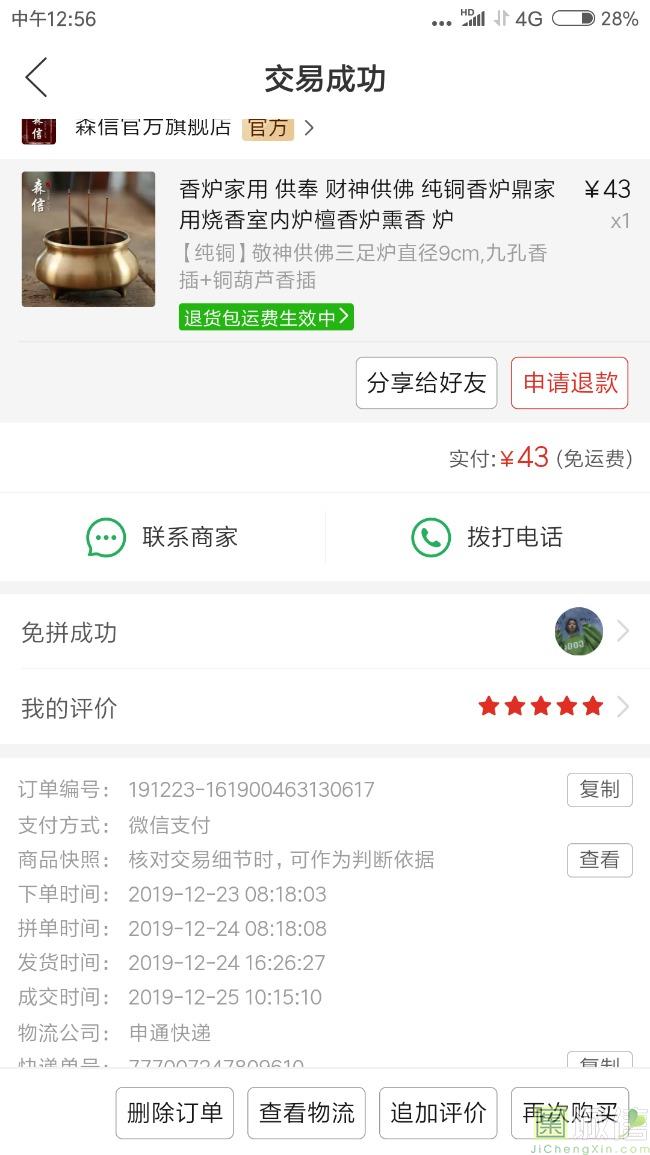Tap 分享给好友 to share the order
Viewport: 650px width, 1155px height.
tap(426, 383)
